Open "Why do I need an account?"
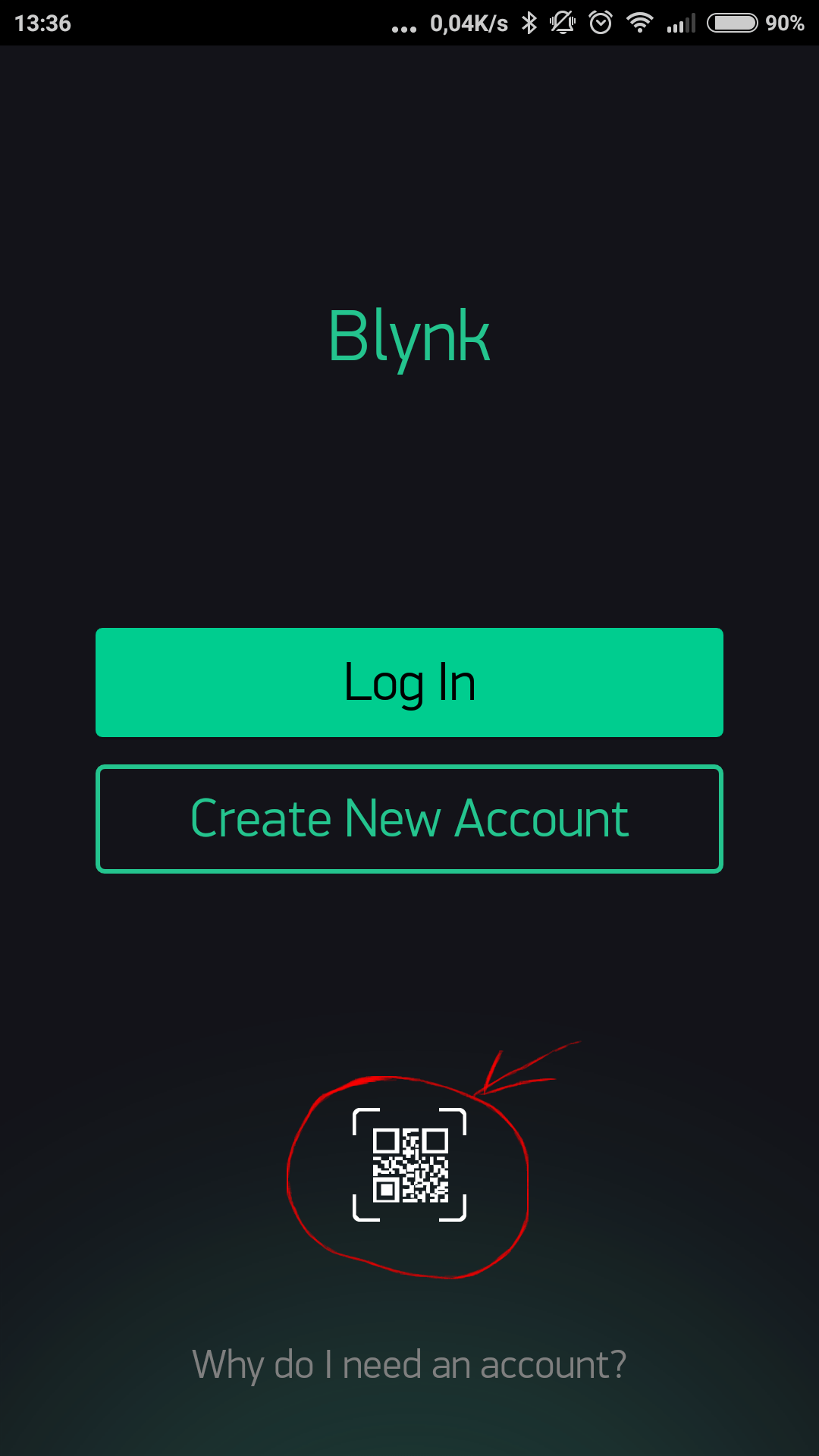Image resolution: width=819 pixels, height=1456 pixels. (x=409, y=1365)
